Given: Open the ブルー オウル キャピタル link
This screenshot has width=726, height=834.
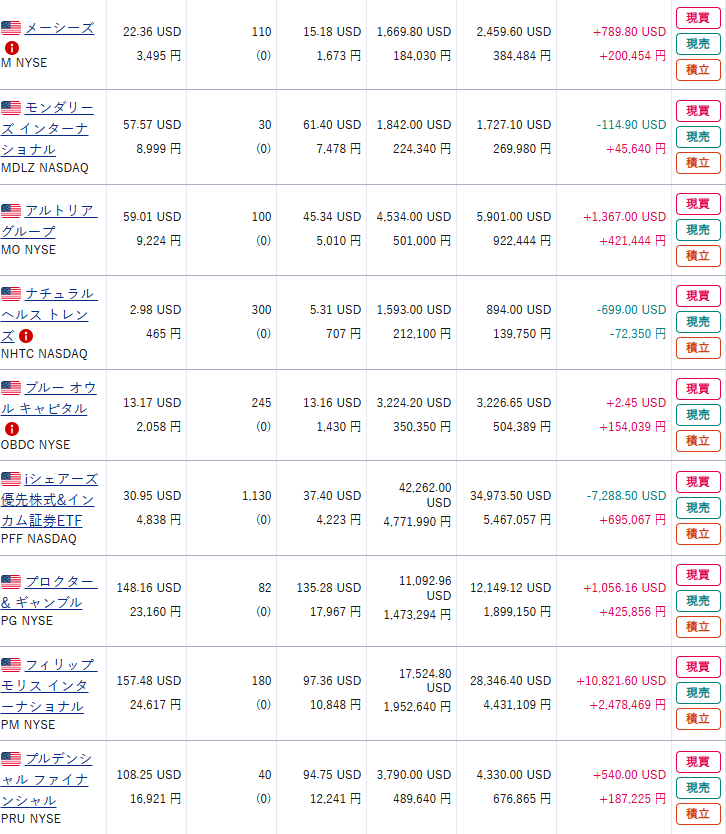Looking at the screenshot, I should [58, 388].
